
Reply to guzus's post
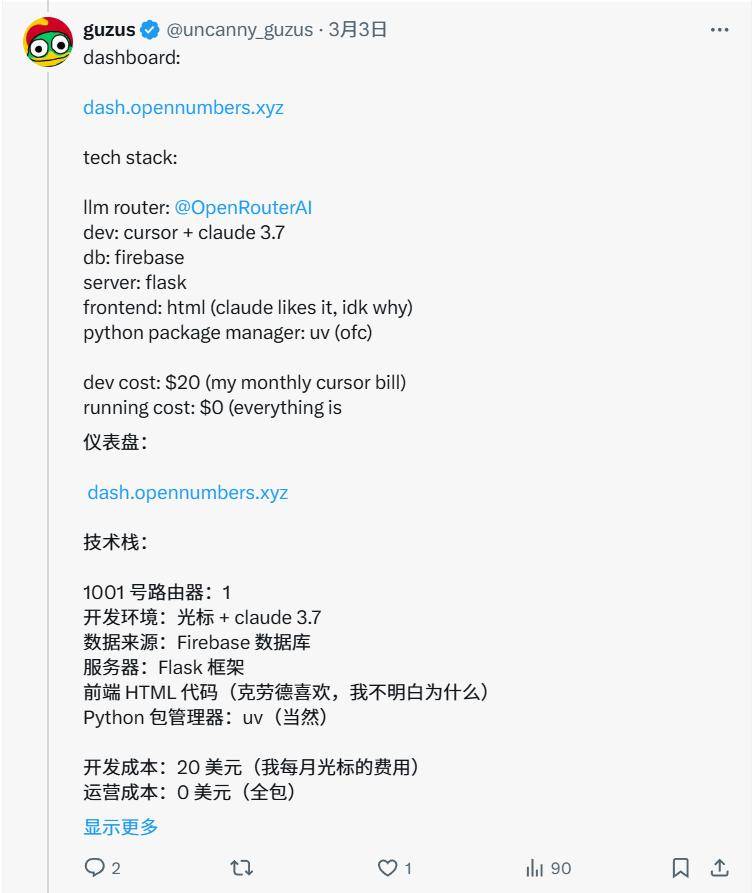(x=96, y=868)
